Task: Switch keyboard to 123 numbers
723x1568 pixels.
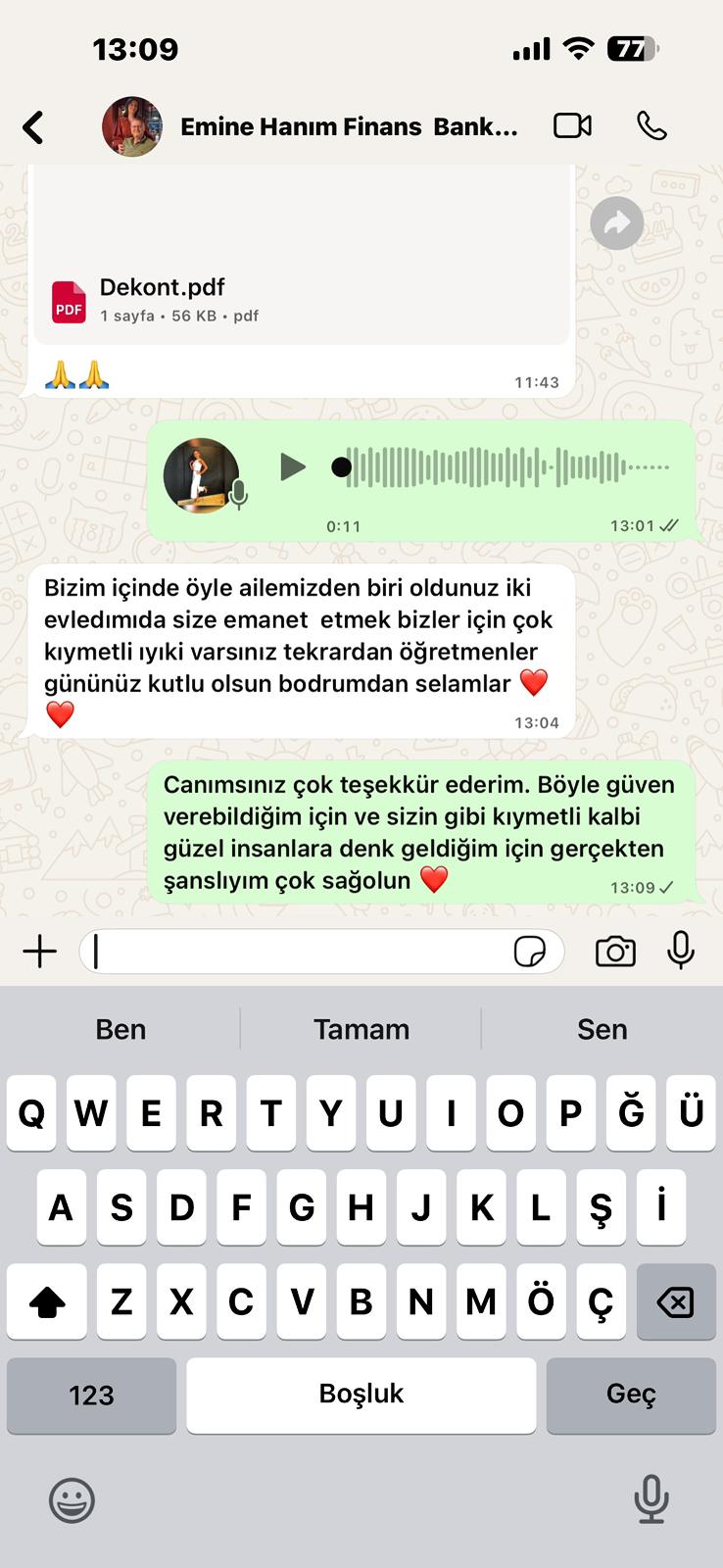Action: click(x=91, y=1395)
